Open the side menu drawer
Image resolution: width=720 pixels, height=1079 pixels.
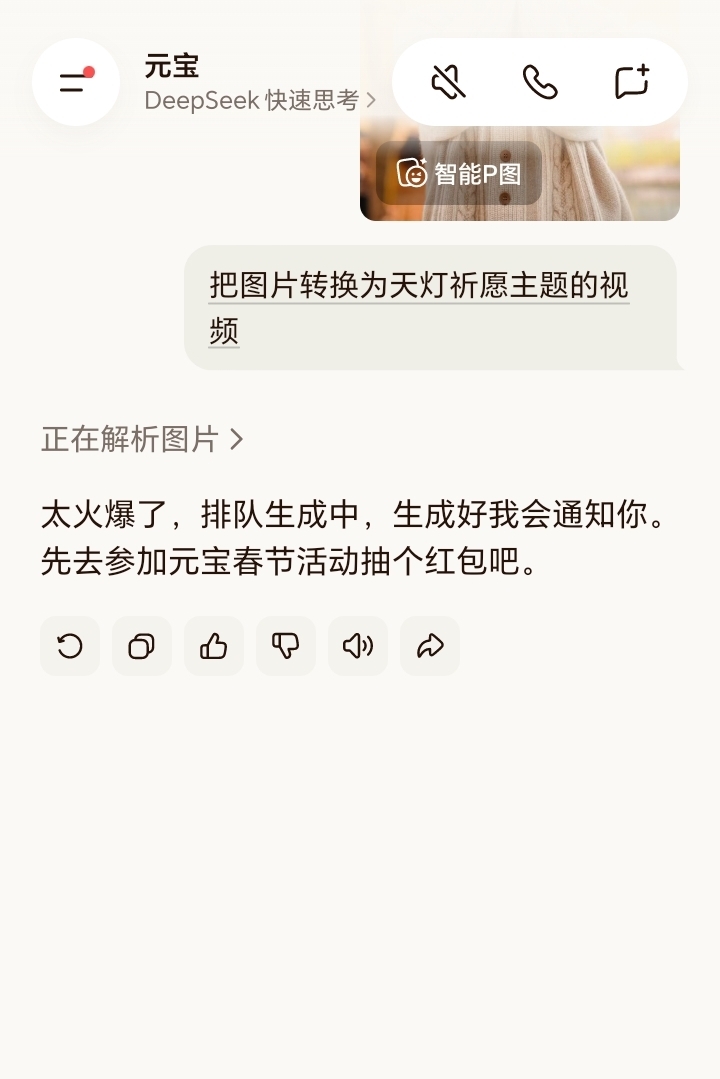tap(75, 82)
